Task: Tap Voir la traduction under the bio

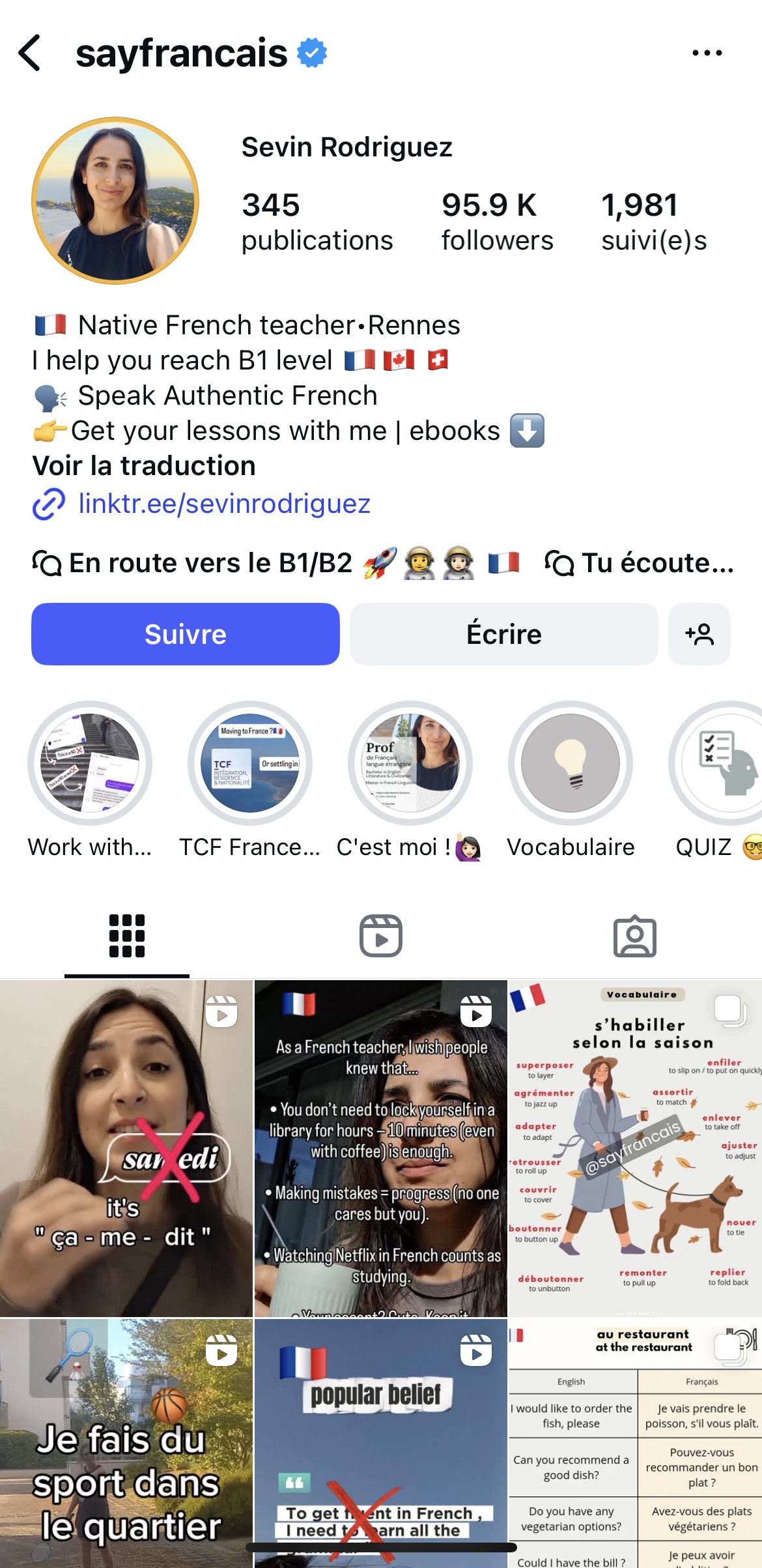Action: (x=144, y=466)
